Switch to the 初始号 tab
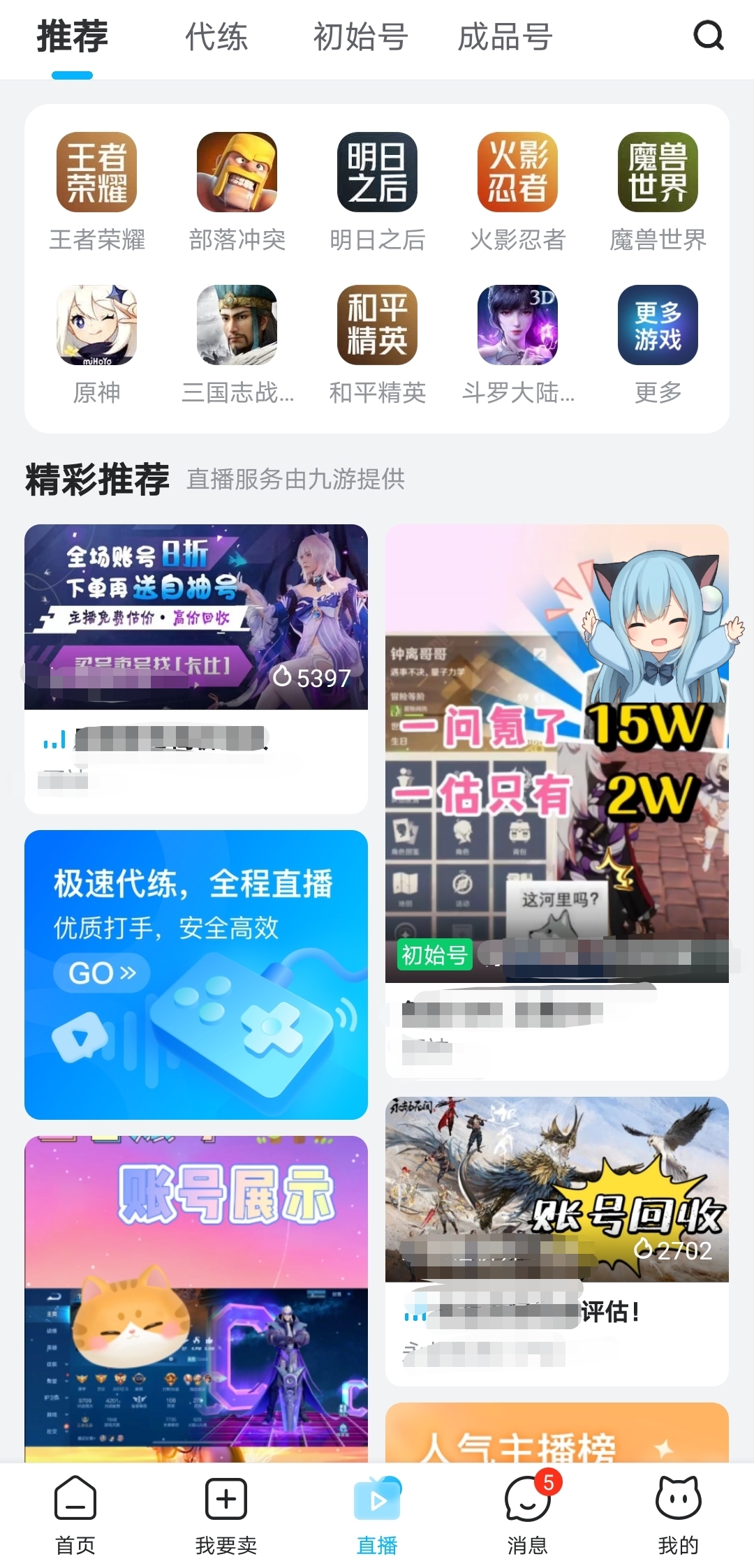 coord(360,37)
